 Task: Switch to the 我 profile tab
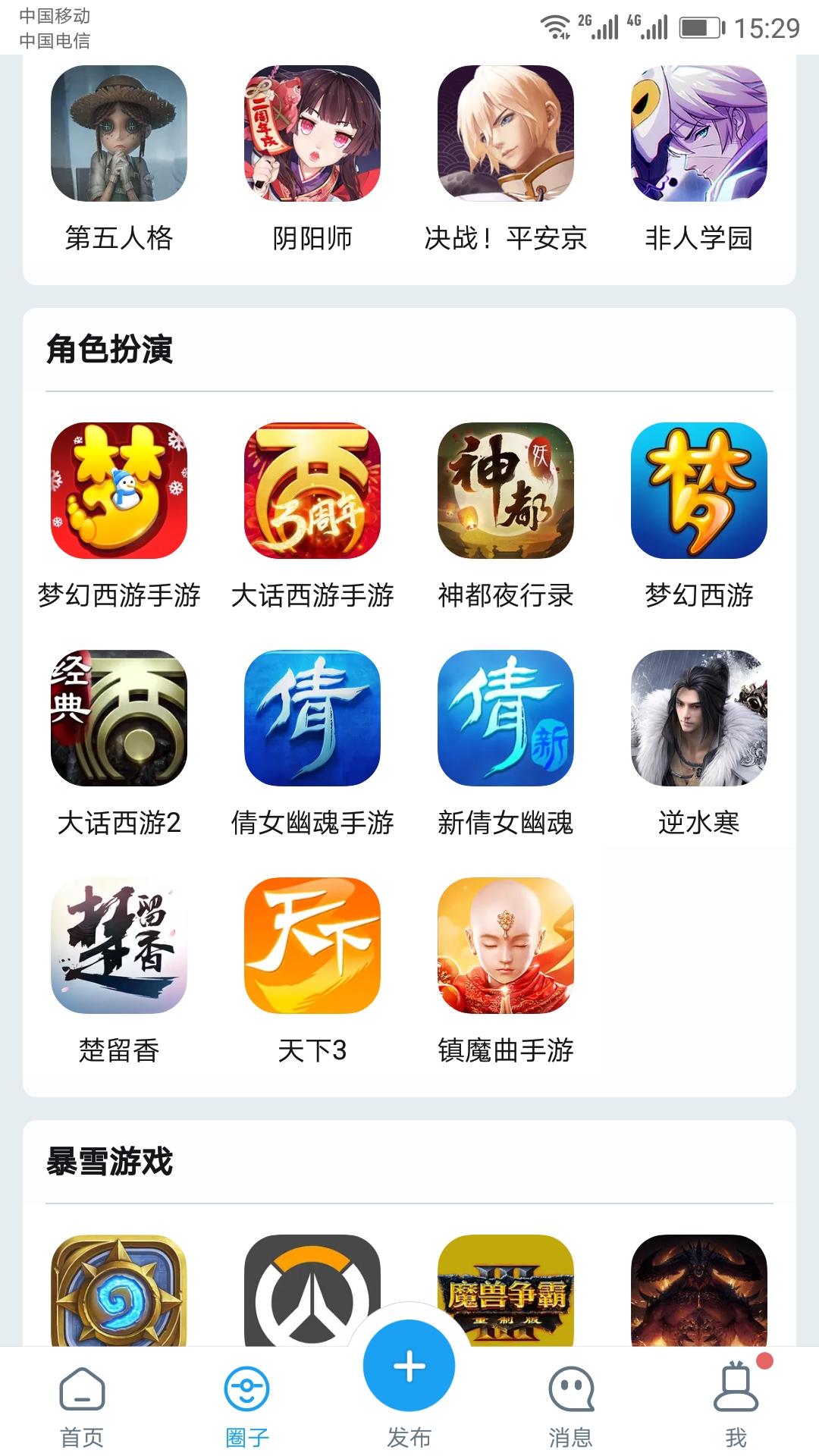pos(736,1405)
